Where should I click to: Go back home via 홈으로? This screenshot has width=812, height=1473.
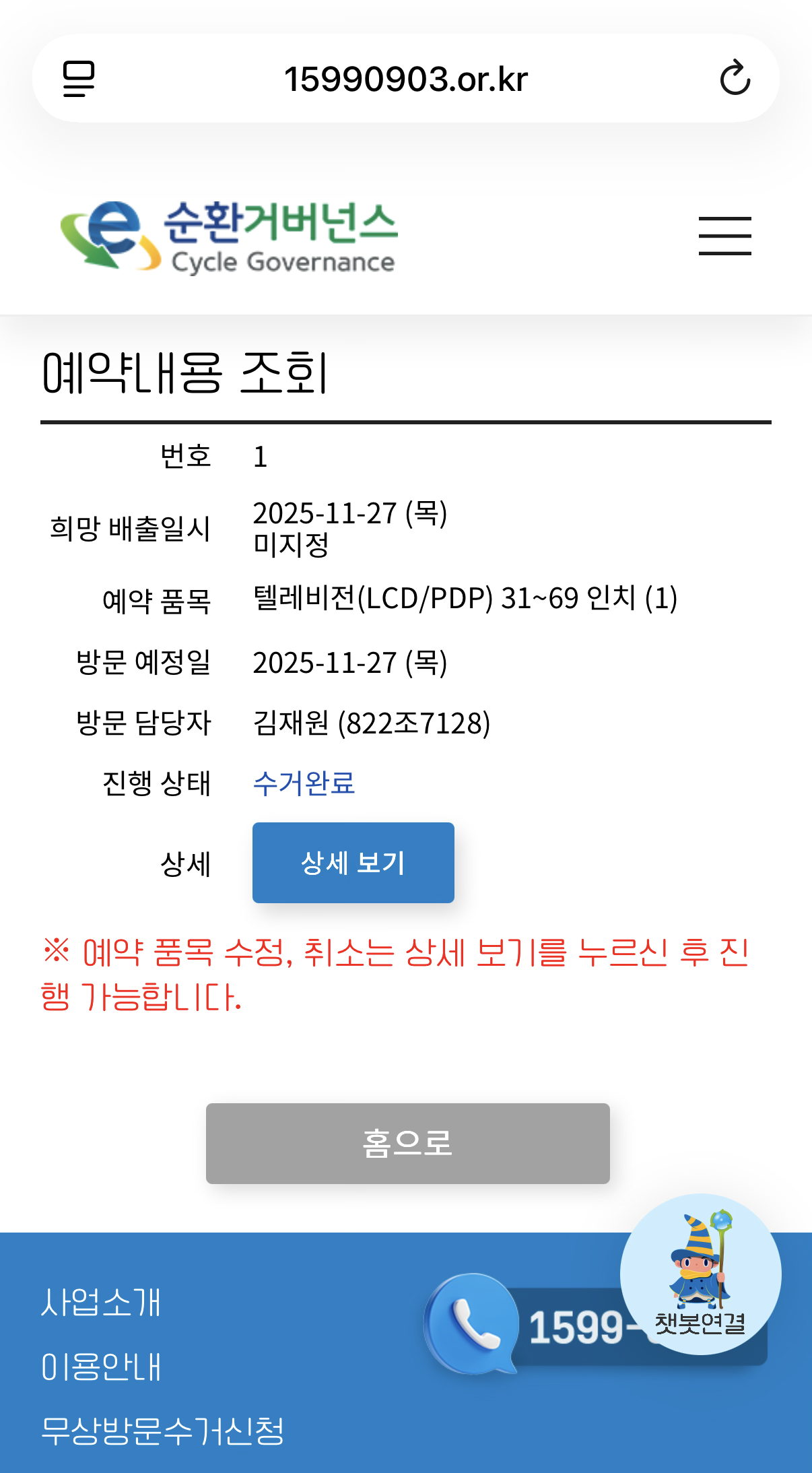pos(407,1143)
